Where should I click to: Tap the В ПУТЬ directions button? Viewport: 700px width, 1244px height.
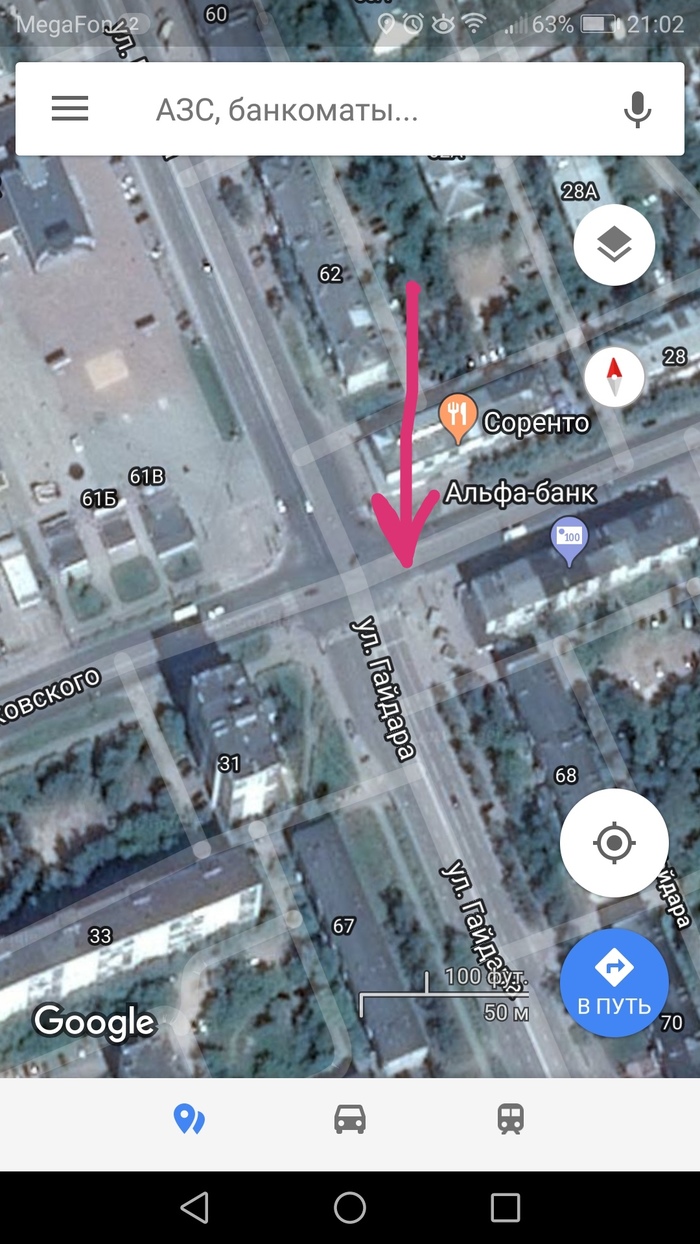[614, 983]
